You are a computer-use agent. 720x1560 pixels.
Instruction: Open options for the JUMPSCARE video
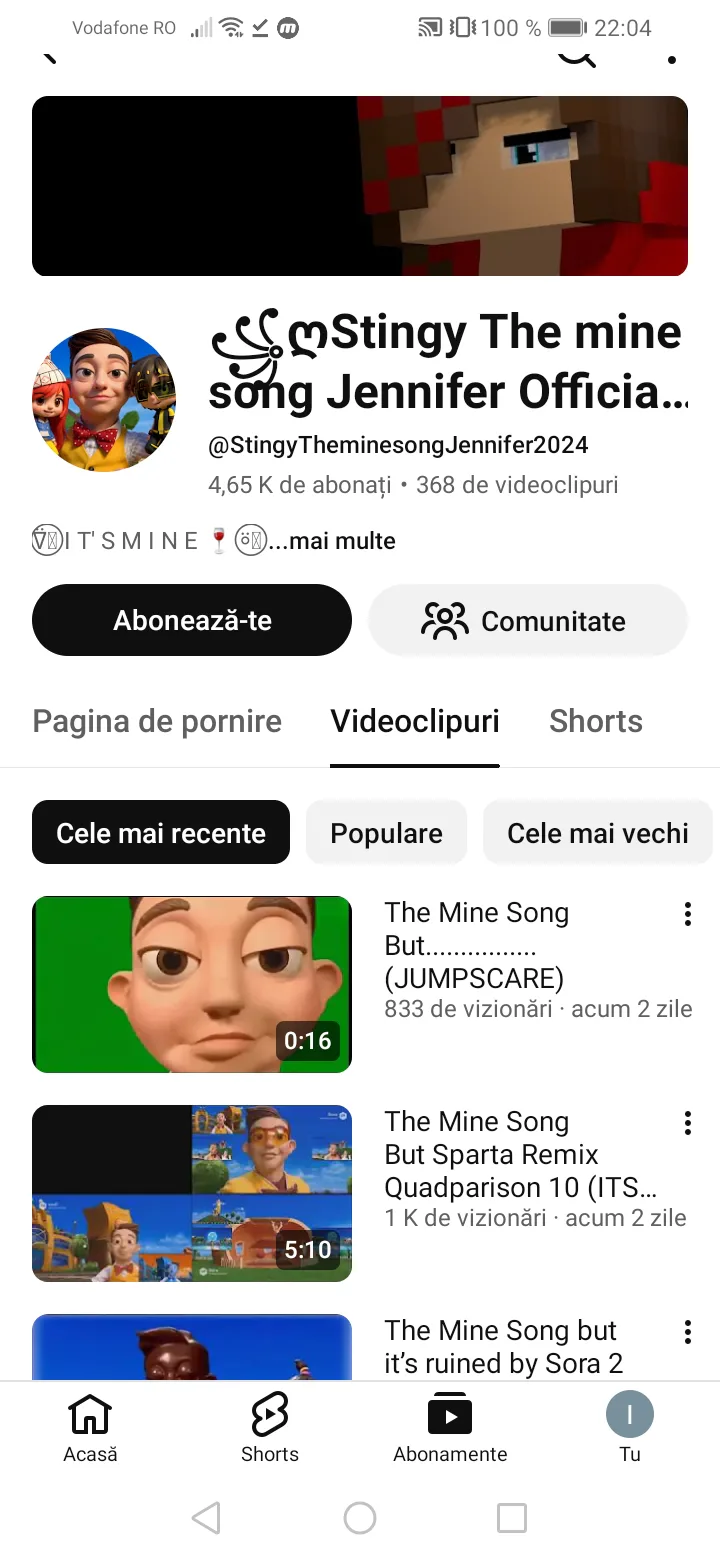(688, 914)
